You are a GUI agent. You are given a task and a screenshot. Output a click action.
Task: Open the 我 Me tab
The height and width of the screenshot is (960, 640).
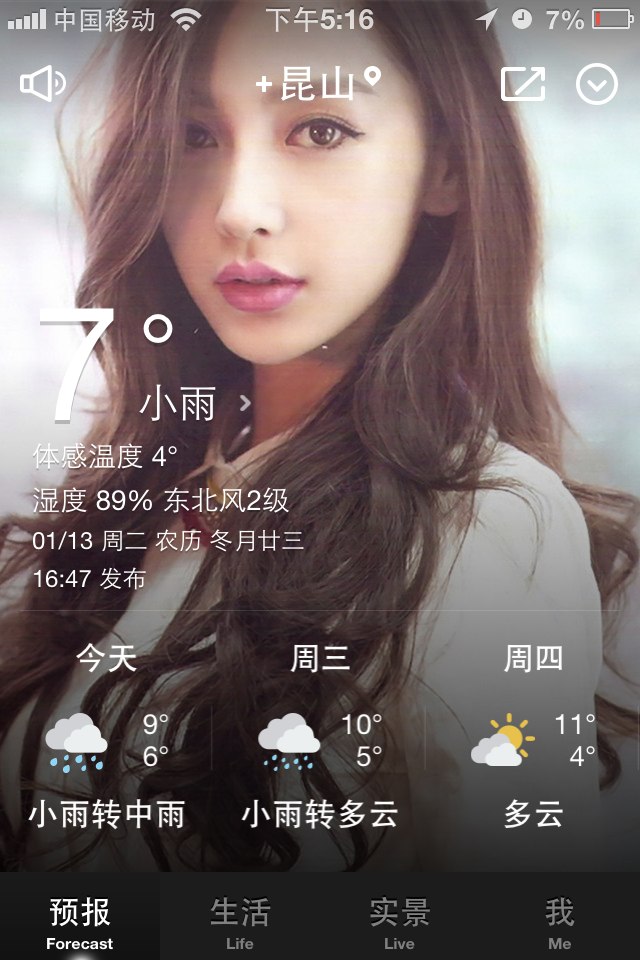(560, 922)
